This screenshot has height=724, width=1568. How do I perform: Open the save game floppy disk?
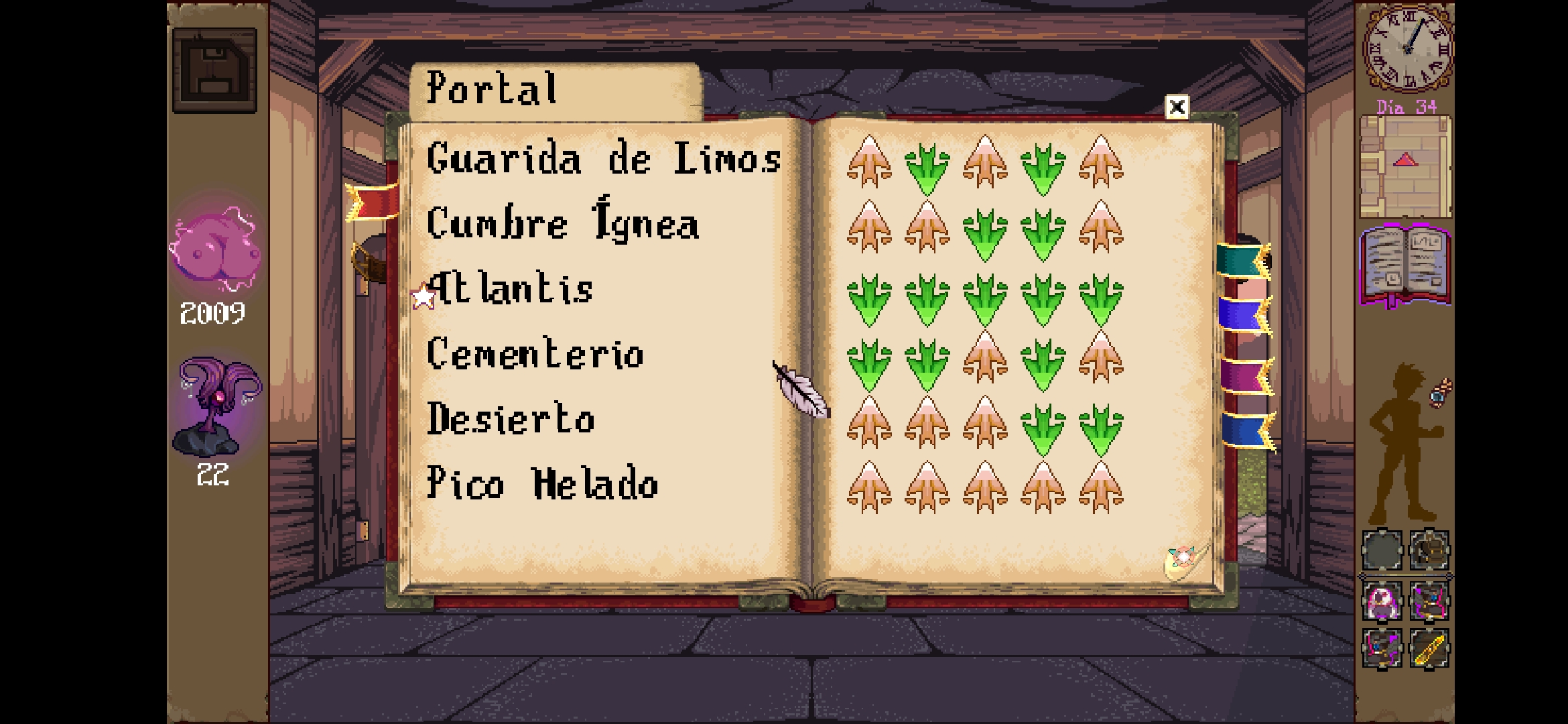click(214, 70)
